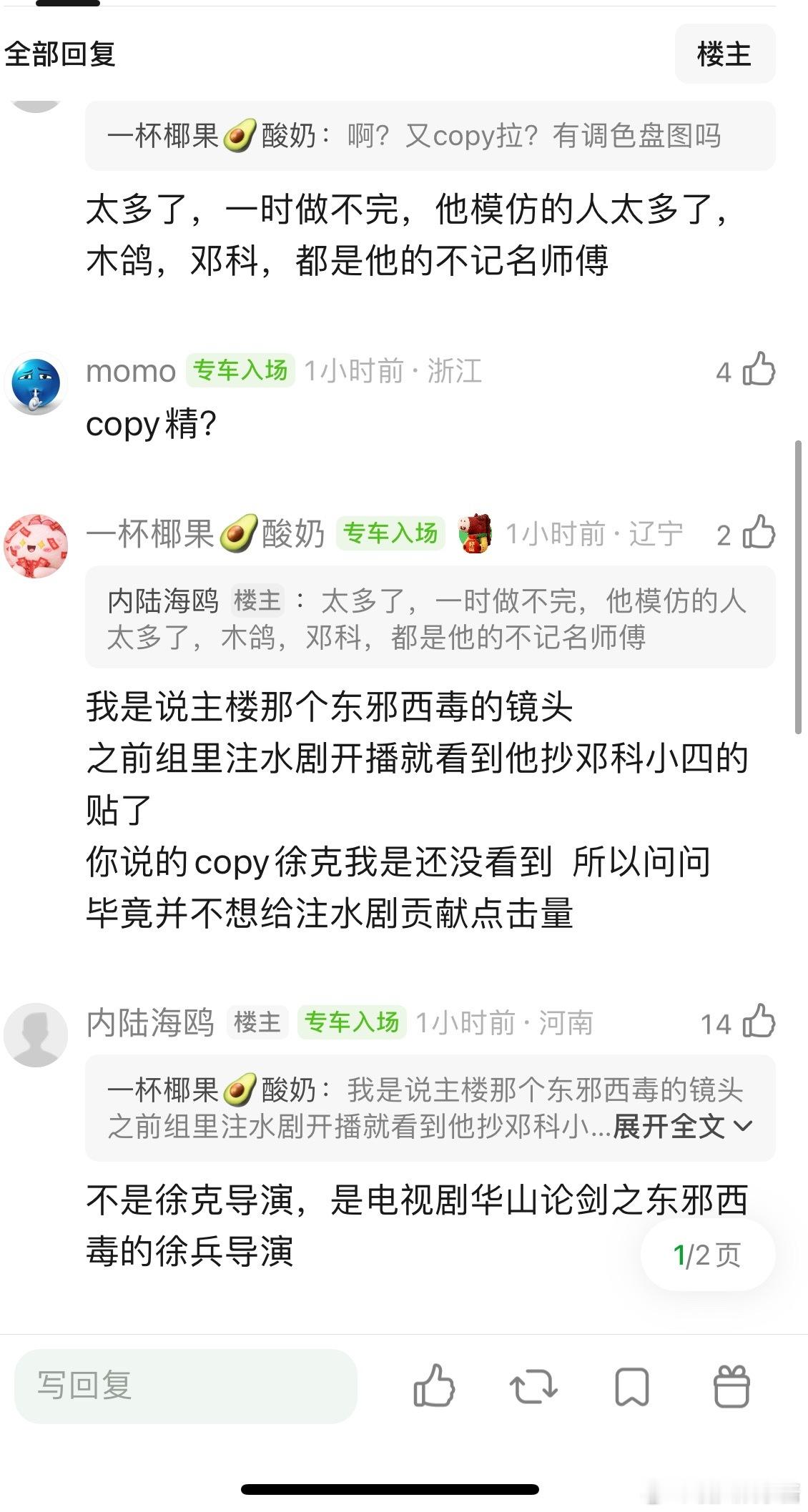Open page selector showing 1/2页

(706, 1255)
